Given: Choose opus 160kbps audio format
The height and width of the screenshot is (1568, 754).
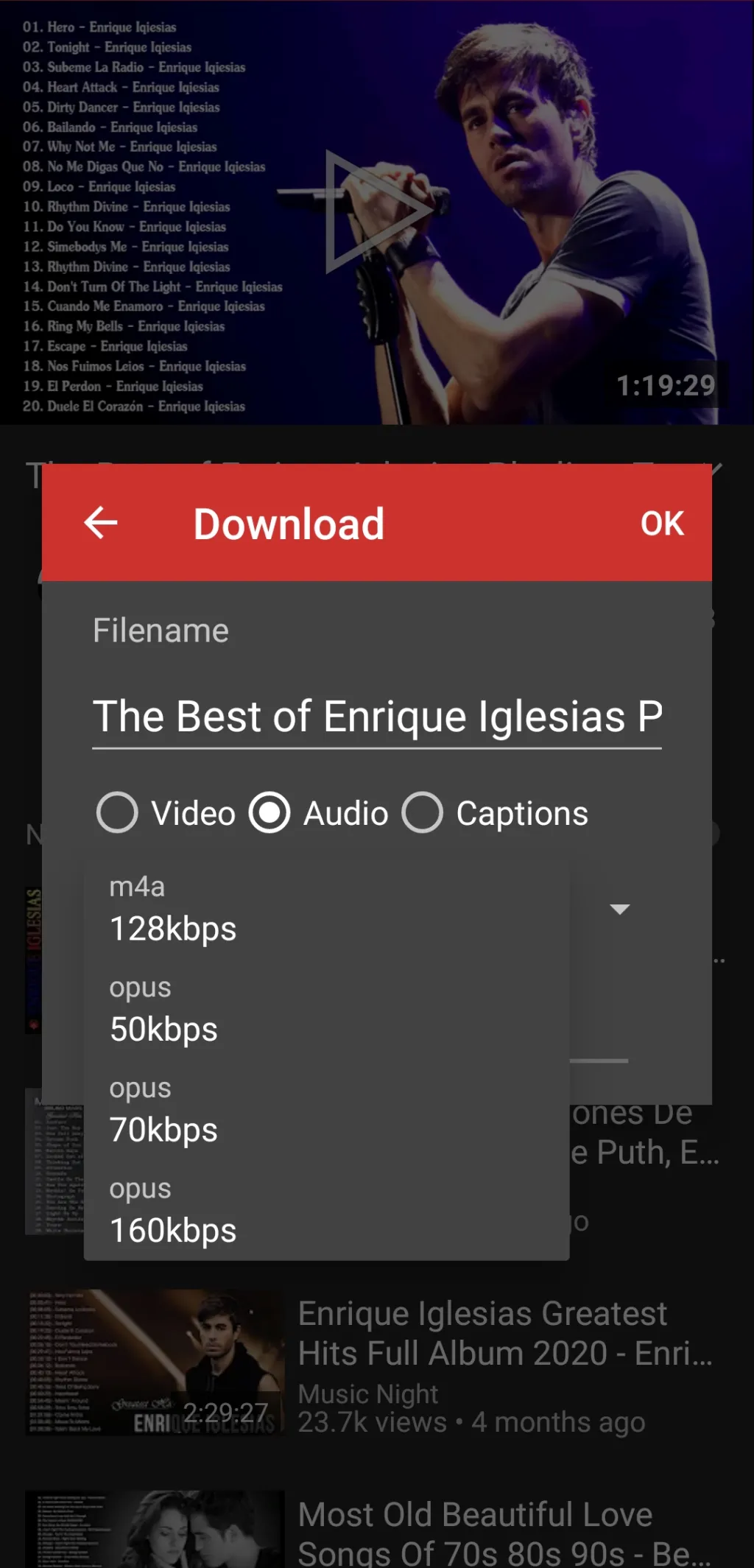Looking at the screenshot, I should pos(326,1210).
